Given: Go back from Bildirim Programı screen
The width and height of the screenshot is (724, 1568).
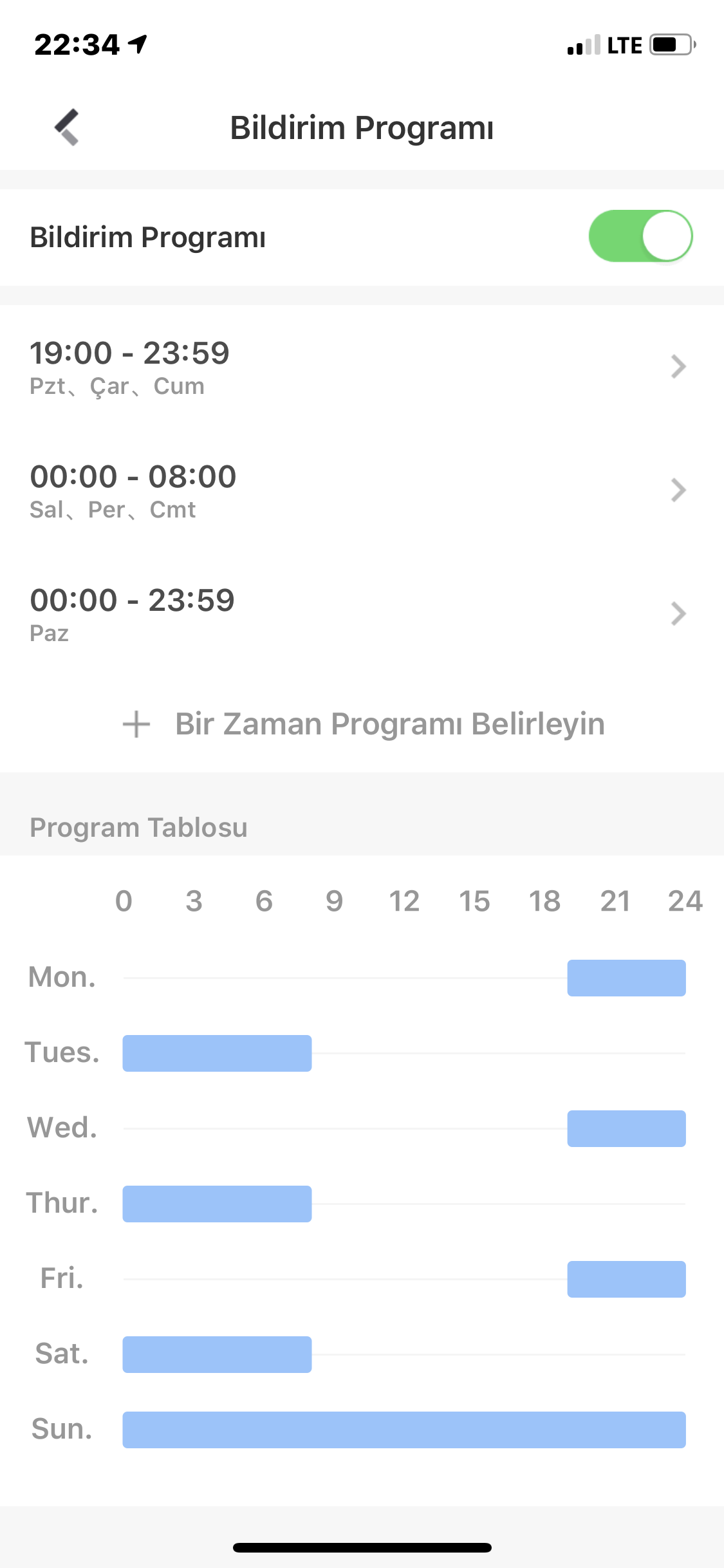Looking at the screenshot, I should click(x=67, y=127).
